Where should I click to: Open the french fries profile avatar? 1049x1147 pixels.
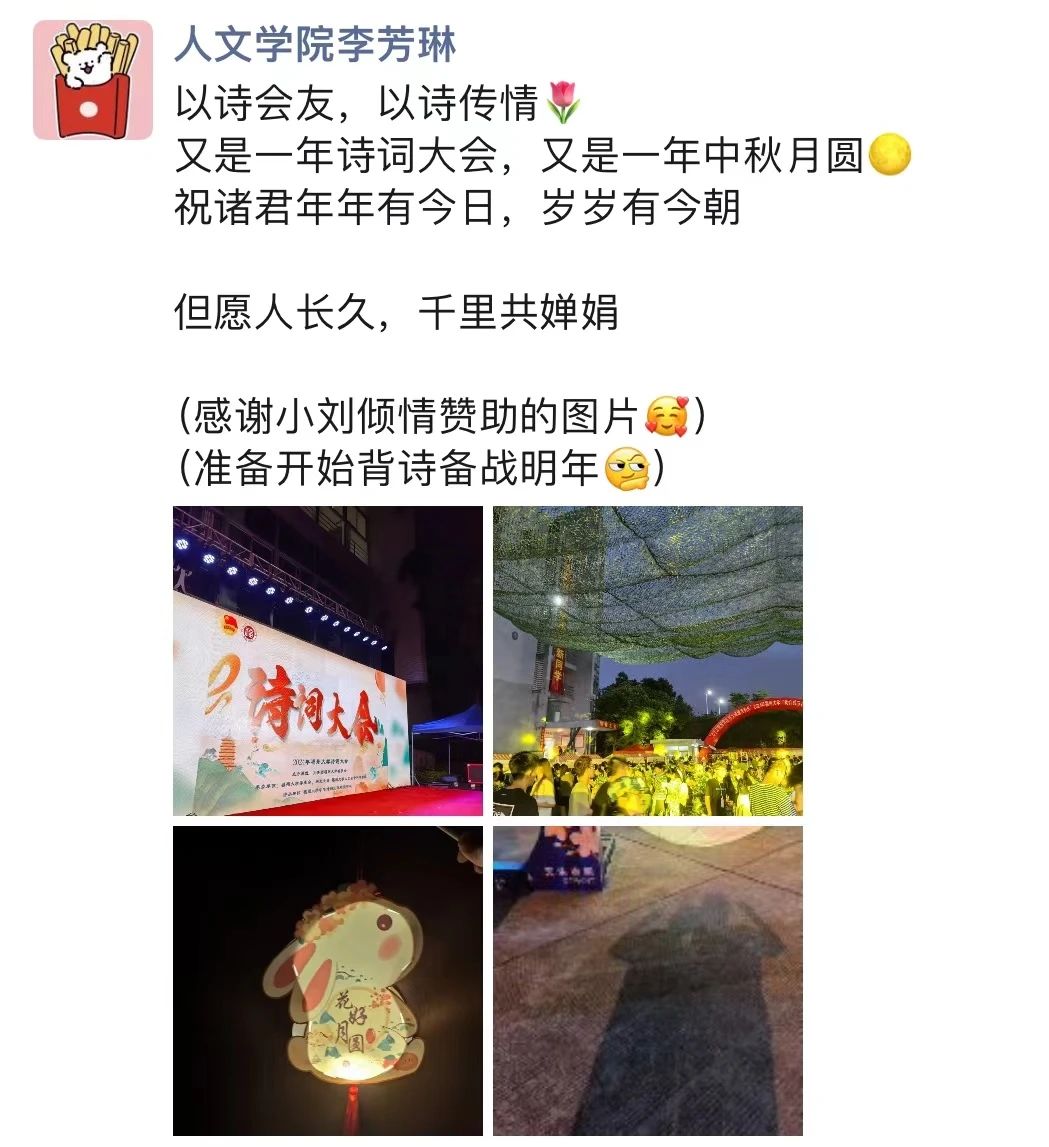[x=92, y=79]
